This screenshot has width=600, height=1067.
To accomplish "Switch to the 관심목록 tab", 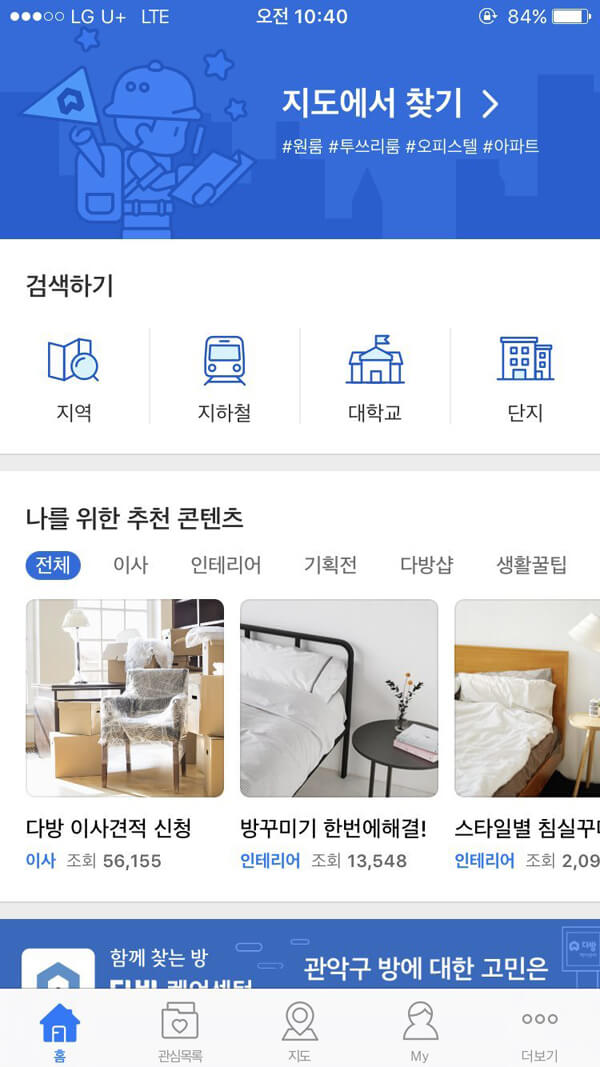I will [x=180, y=1028].
